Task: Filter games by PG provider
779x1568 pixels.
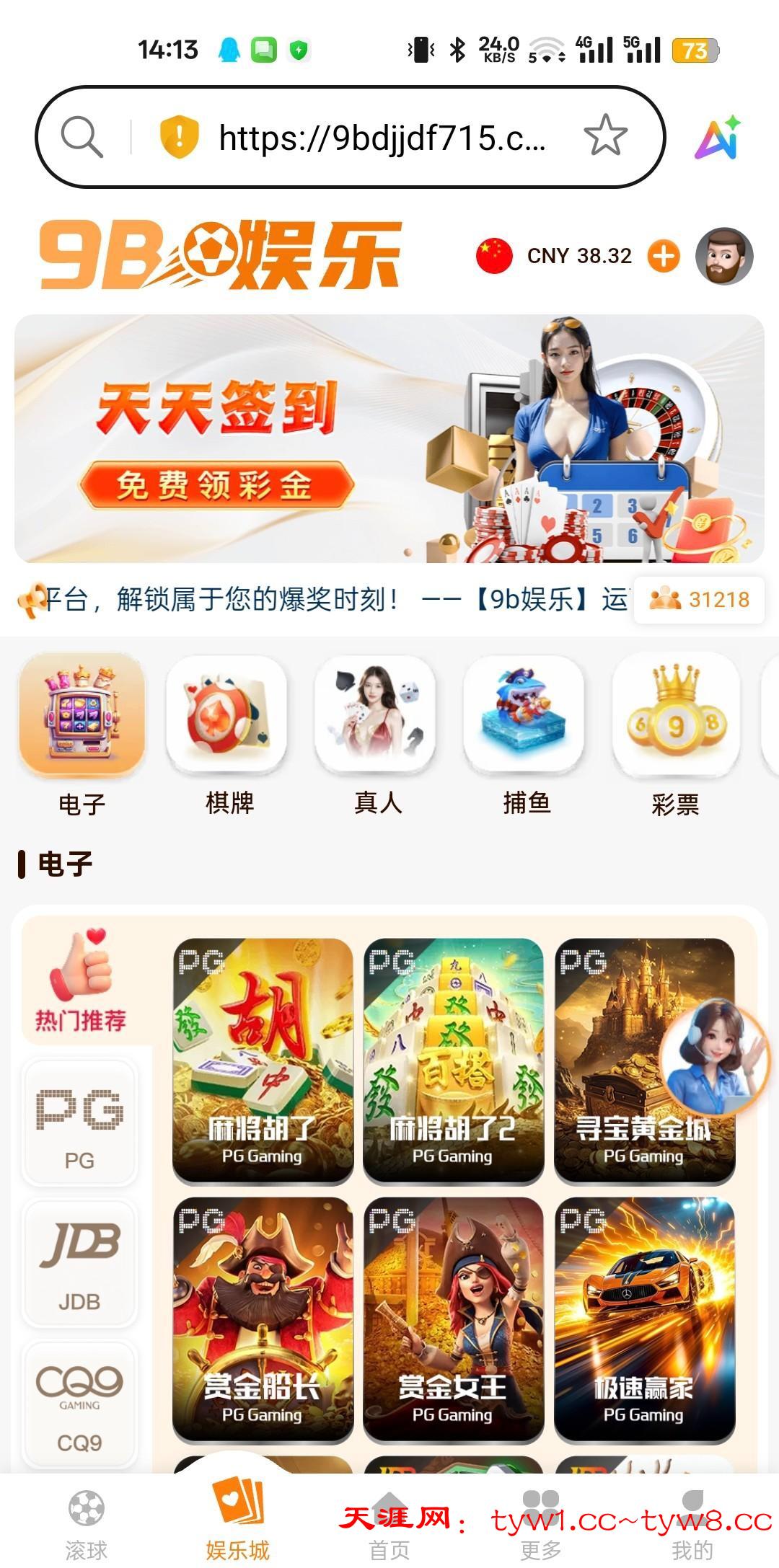Action: click(x=79, y=1122)
